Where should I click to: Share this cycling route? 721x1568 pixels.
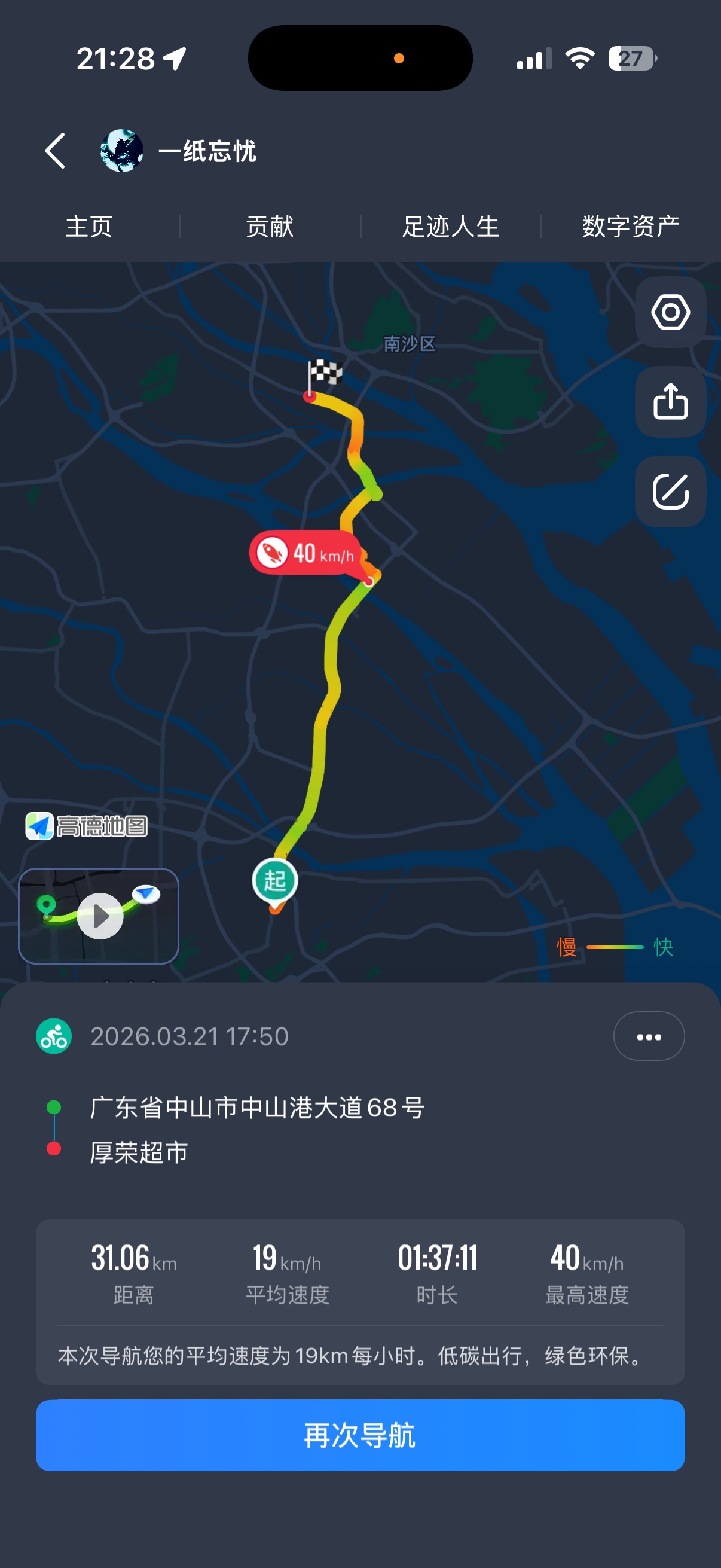coord(670,402)
